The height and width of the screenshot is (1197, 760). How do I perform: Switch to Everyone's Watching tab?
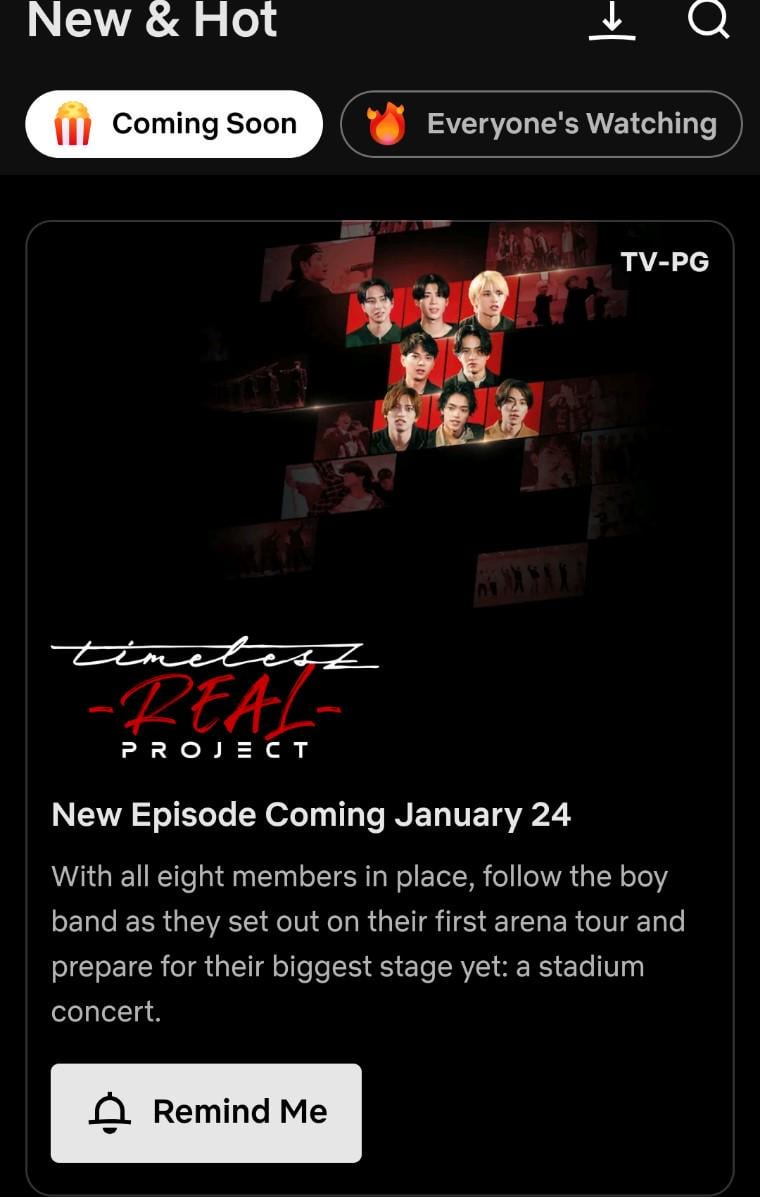pos(541,124)
